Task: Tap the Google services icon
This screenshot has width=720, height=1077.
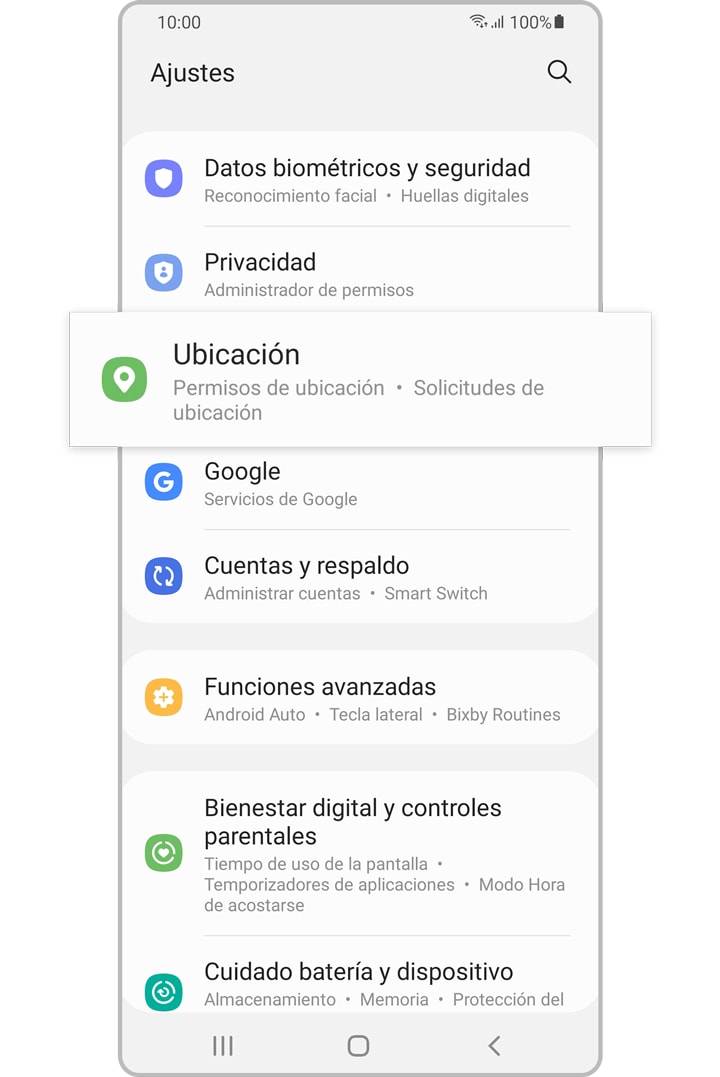Action: coord(163,481)
